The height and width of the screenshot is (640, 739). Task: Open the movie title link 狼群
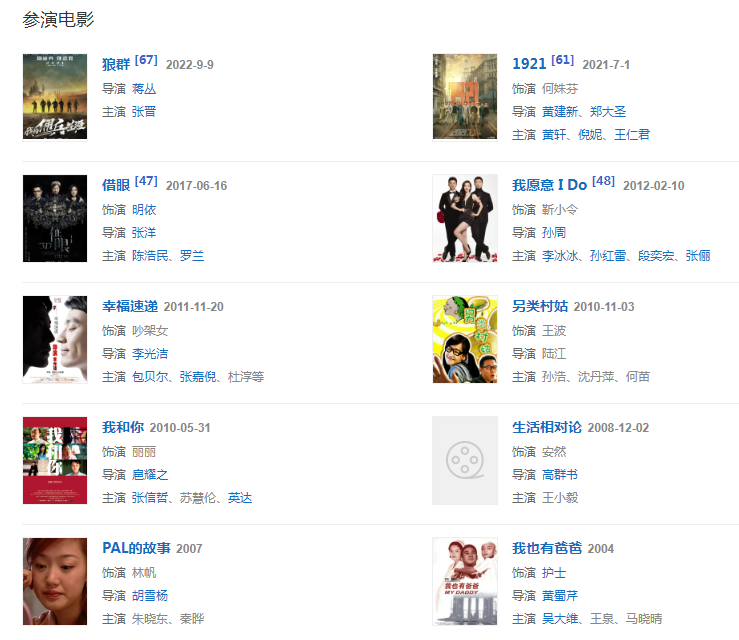[x=116, y=65]
